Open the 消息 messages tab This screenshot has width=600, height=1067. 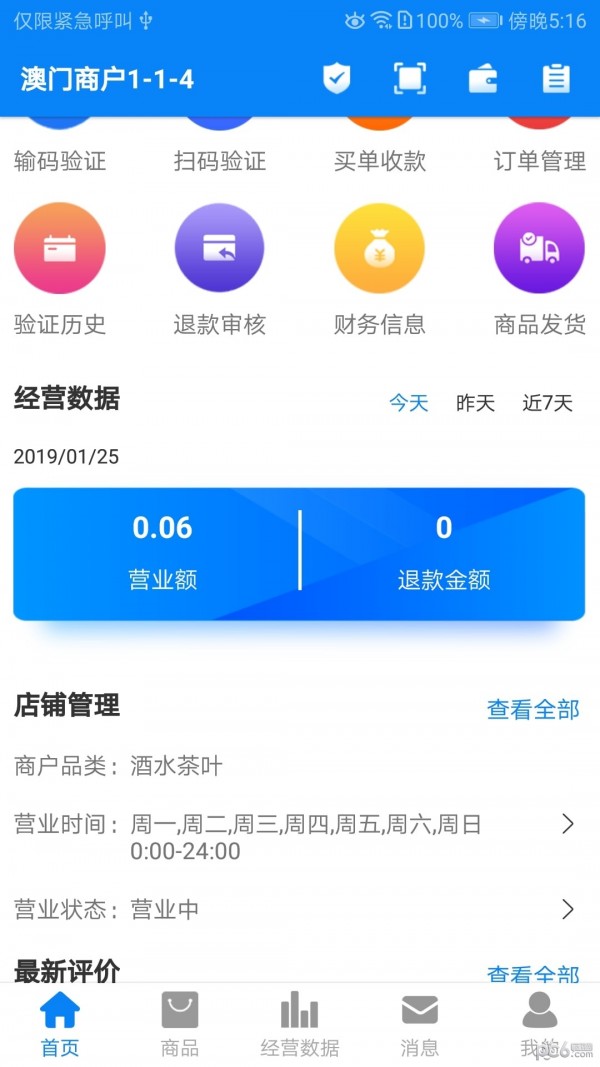click(x=420, y=1024)
